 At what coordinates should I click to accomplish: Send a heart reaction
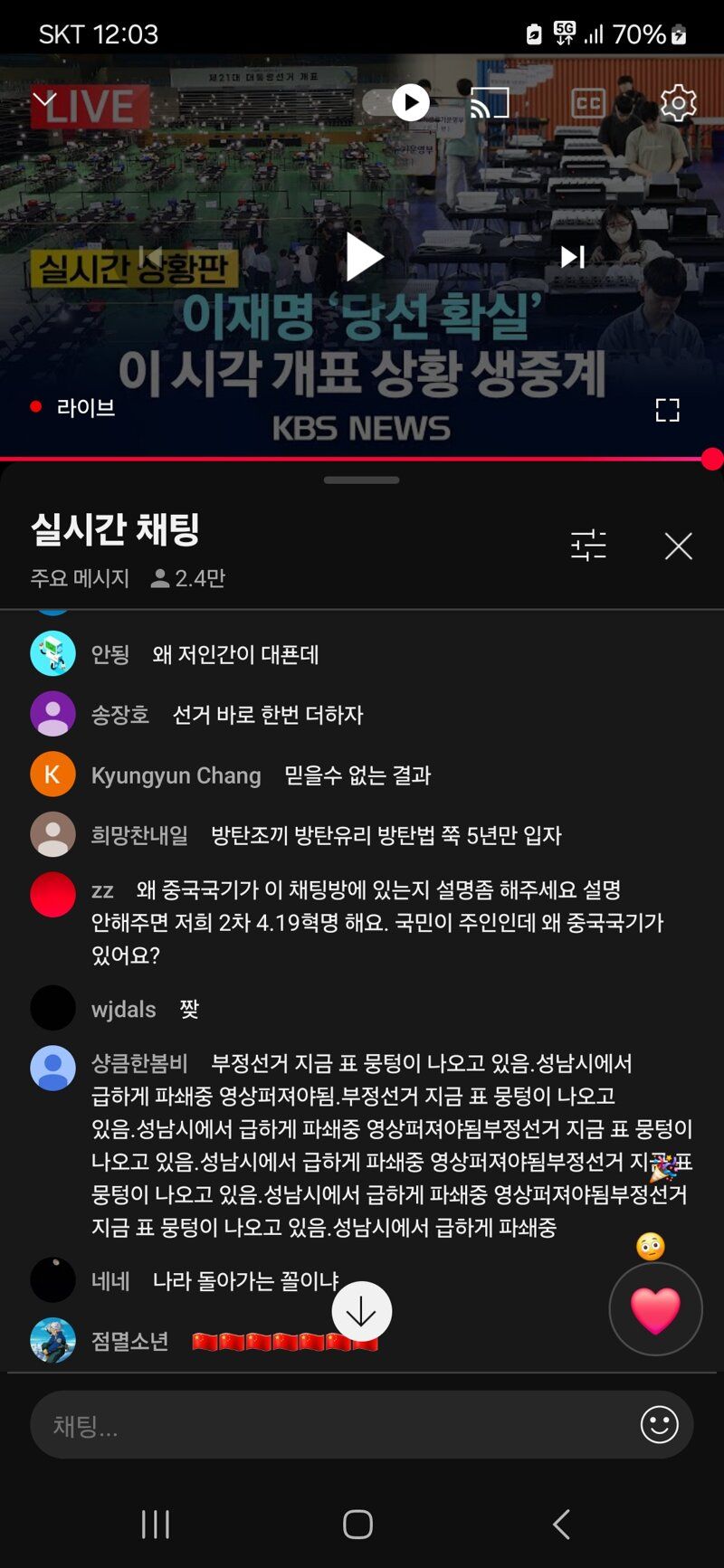tap(655, 1309)
